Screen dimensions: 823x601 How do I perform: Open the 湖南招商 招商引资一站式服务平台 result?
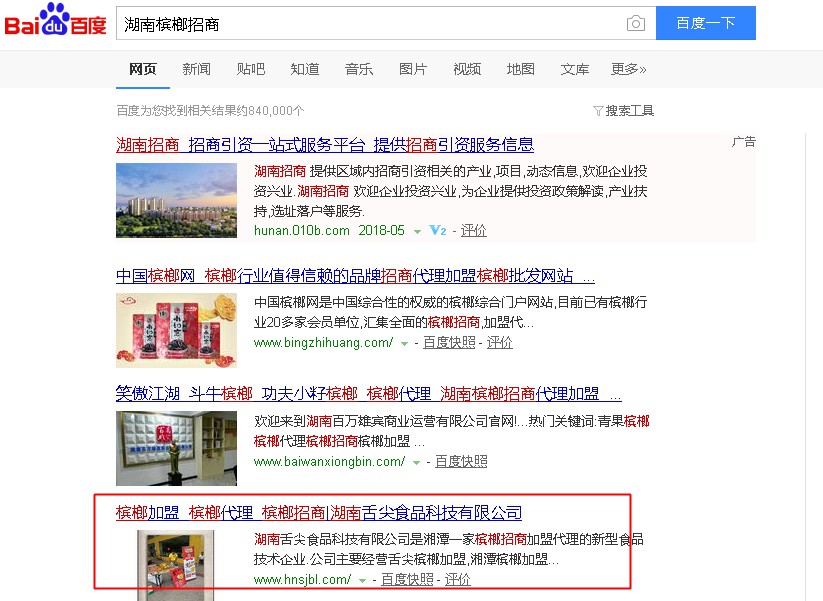[x=325, y=145]
